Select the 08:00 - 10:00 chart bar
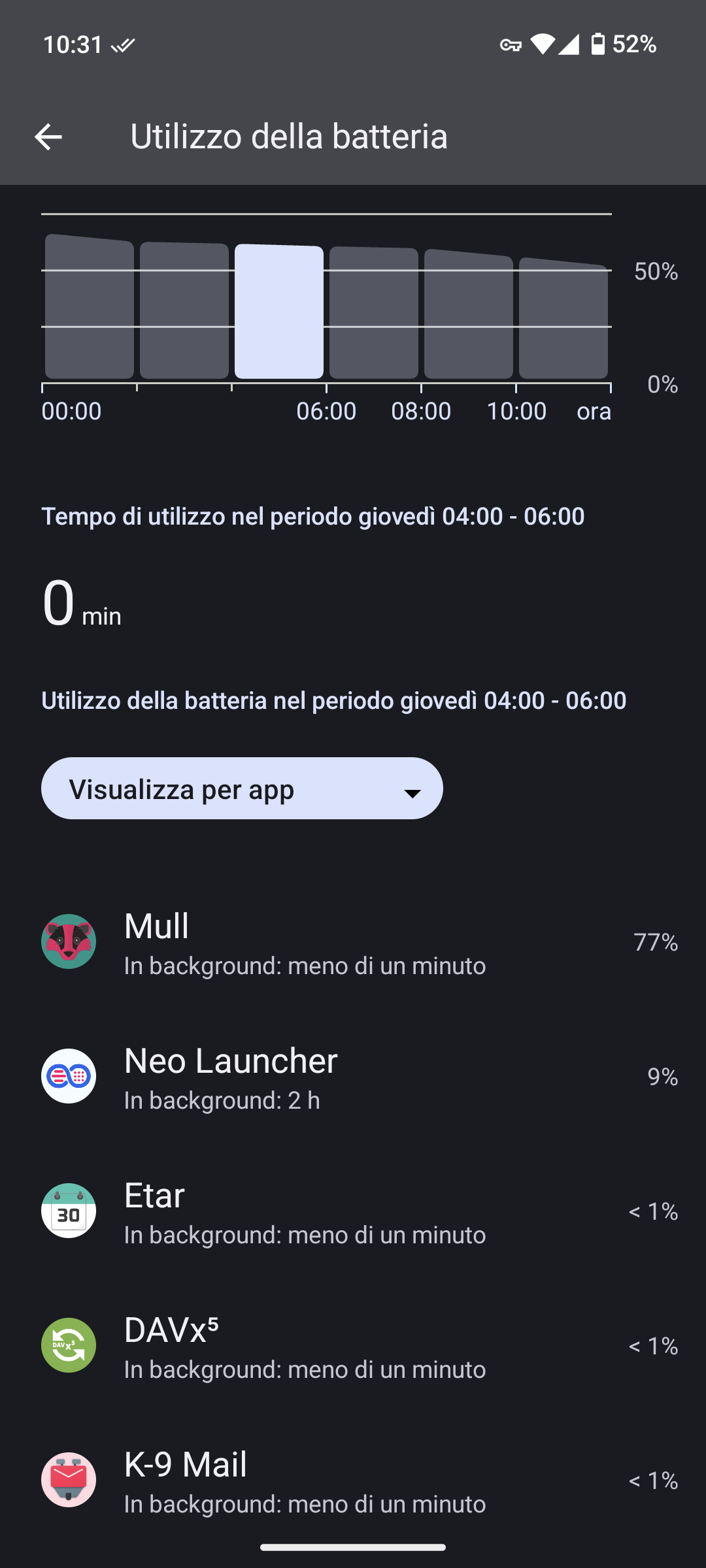The height and width of the screenshot is (1568, 706). (x=469, y=314)
